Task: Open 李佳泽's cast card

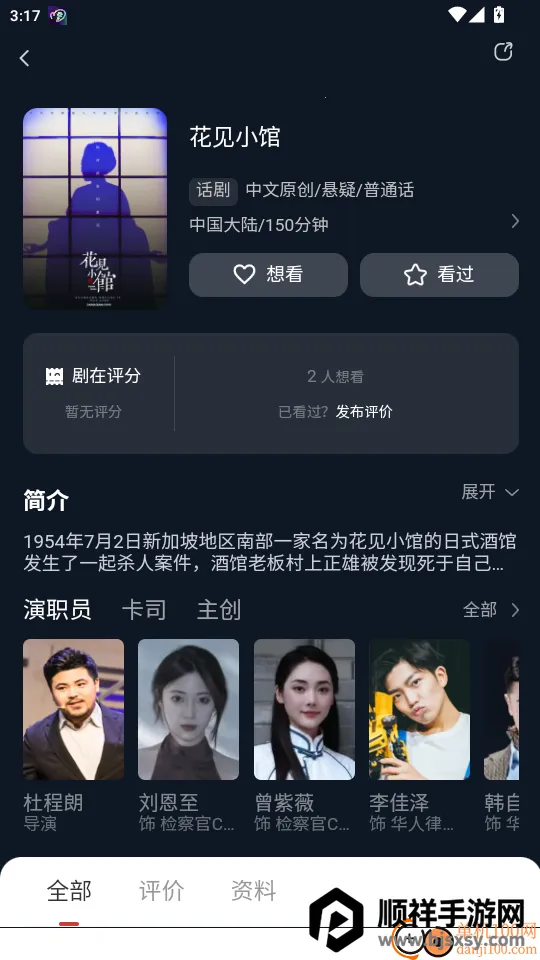Action: tap(419, 735)
